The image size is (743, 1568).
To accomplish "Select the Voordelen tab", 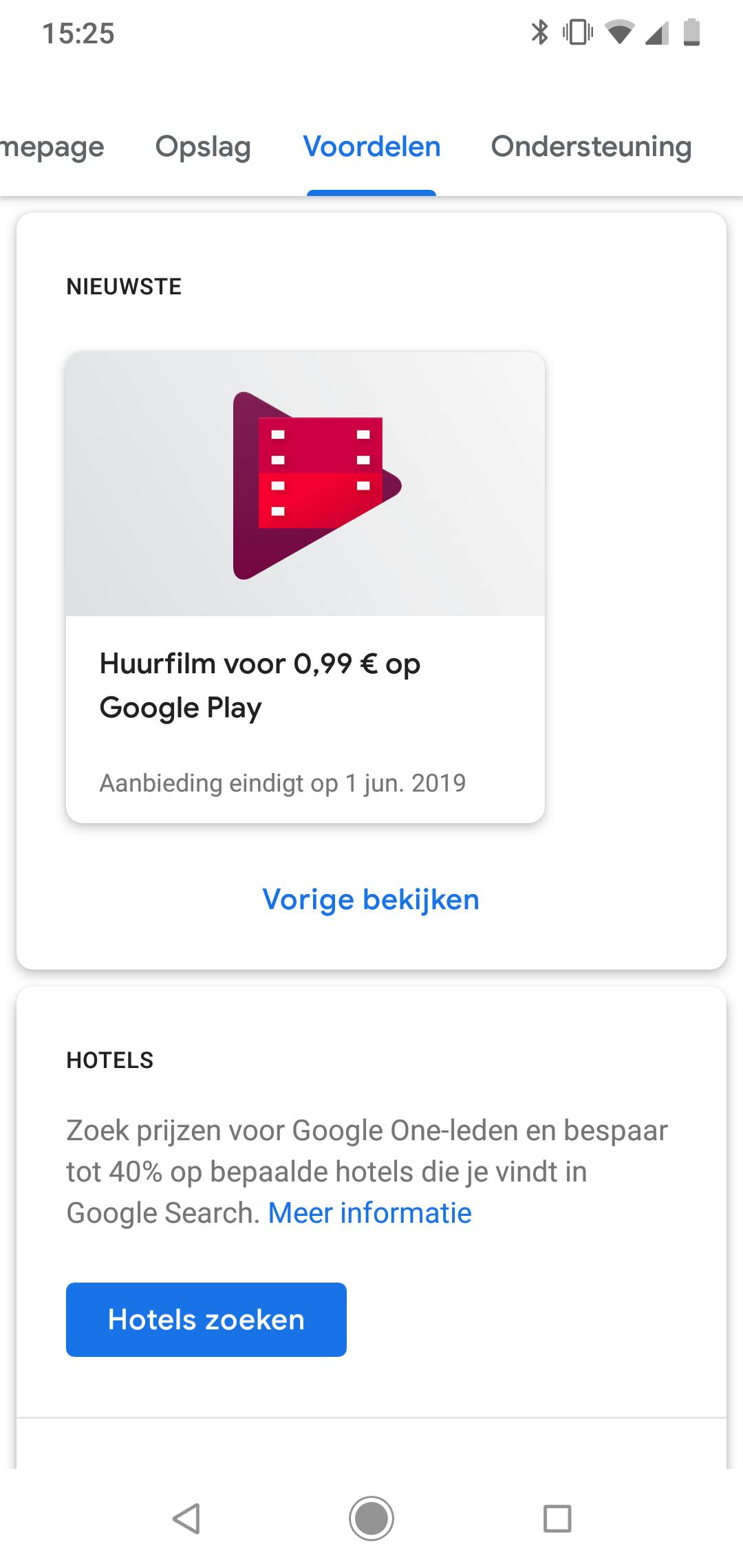I will coord(371,147).
